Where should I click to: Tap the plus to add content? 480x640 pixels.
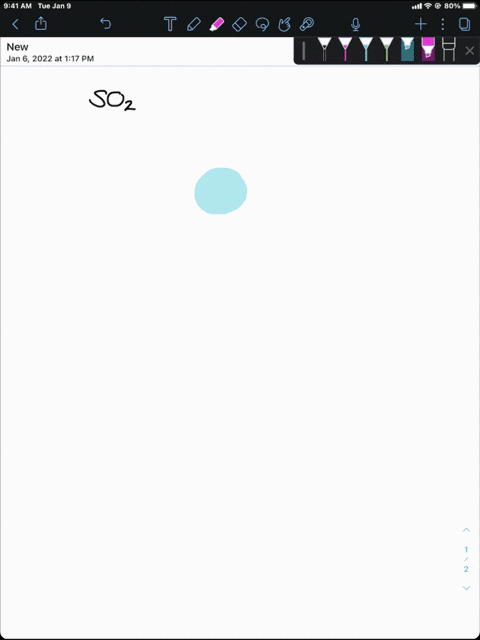point(420,24)
